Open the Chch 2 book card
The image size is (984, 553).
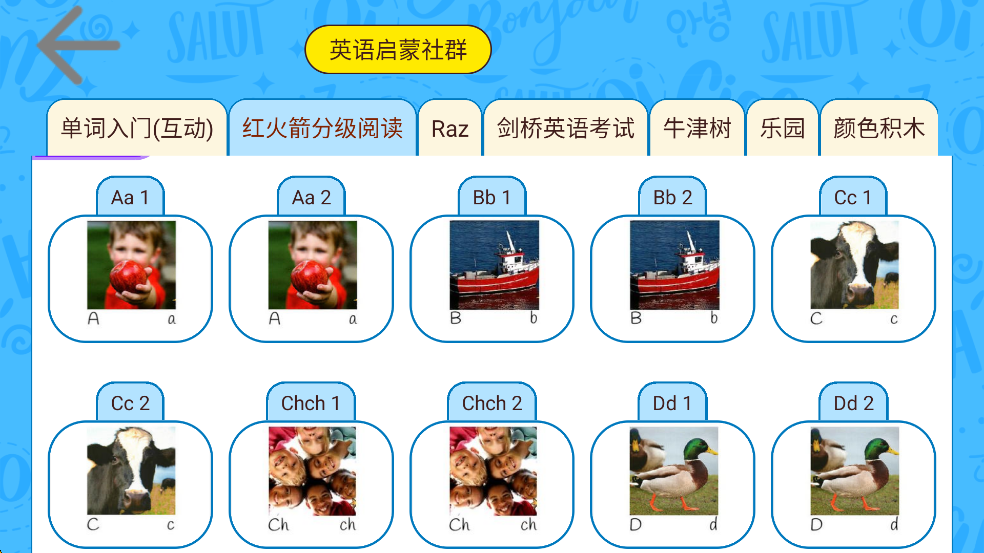pos(493,478)
